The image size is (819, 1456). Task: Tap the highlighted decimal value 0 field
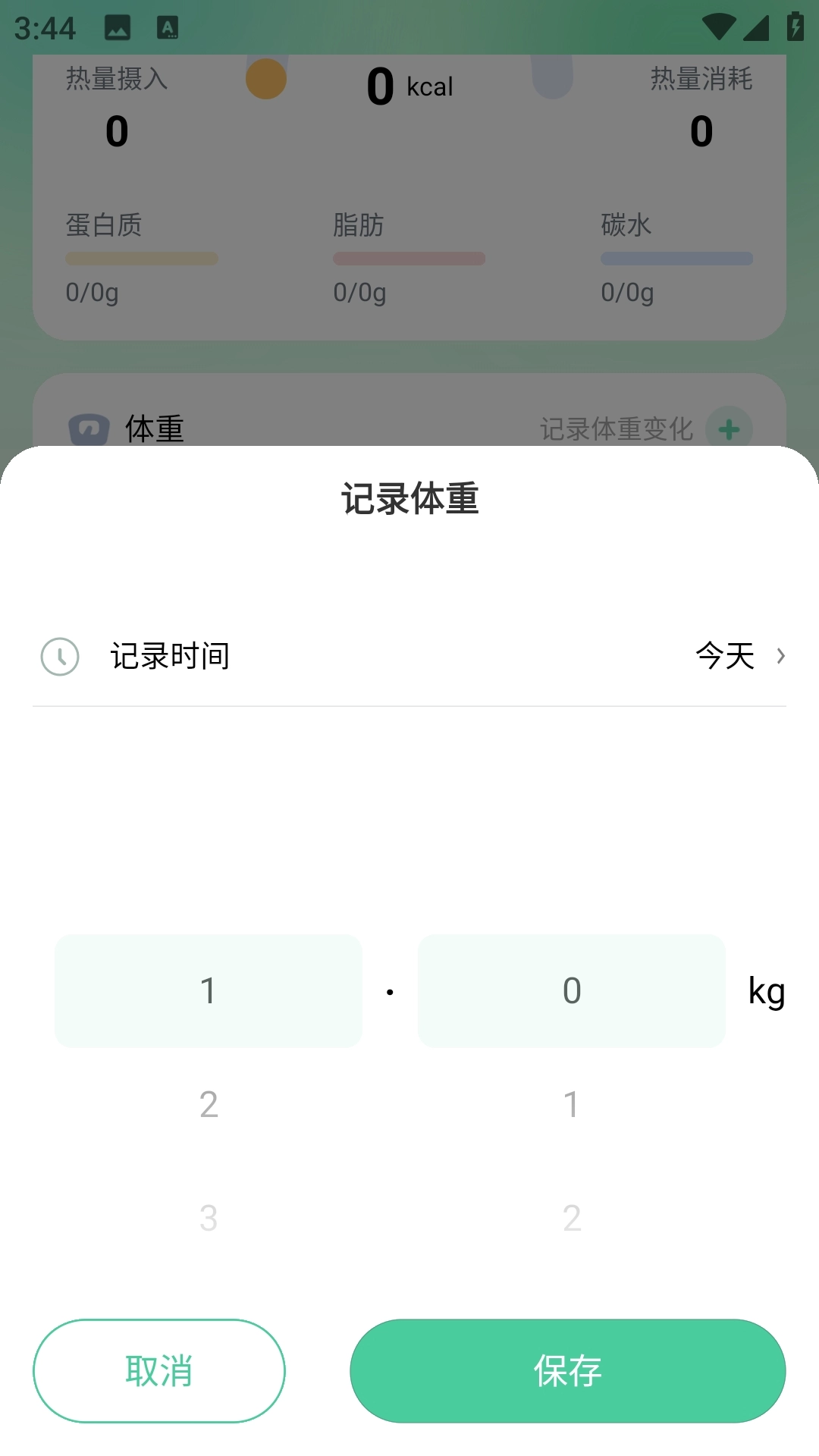point(572,990)
